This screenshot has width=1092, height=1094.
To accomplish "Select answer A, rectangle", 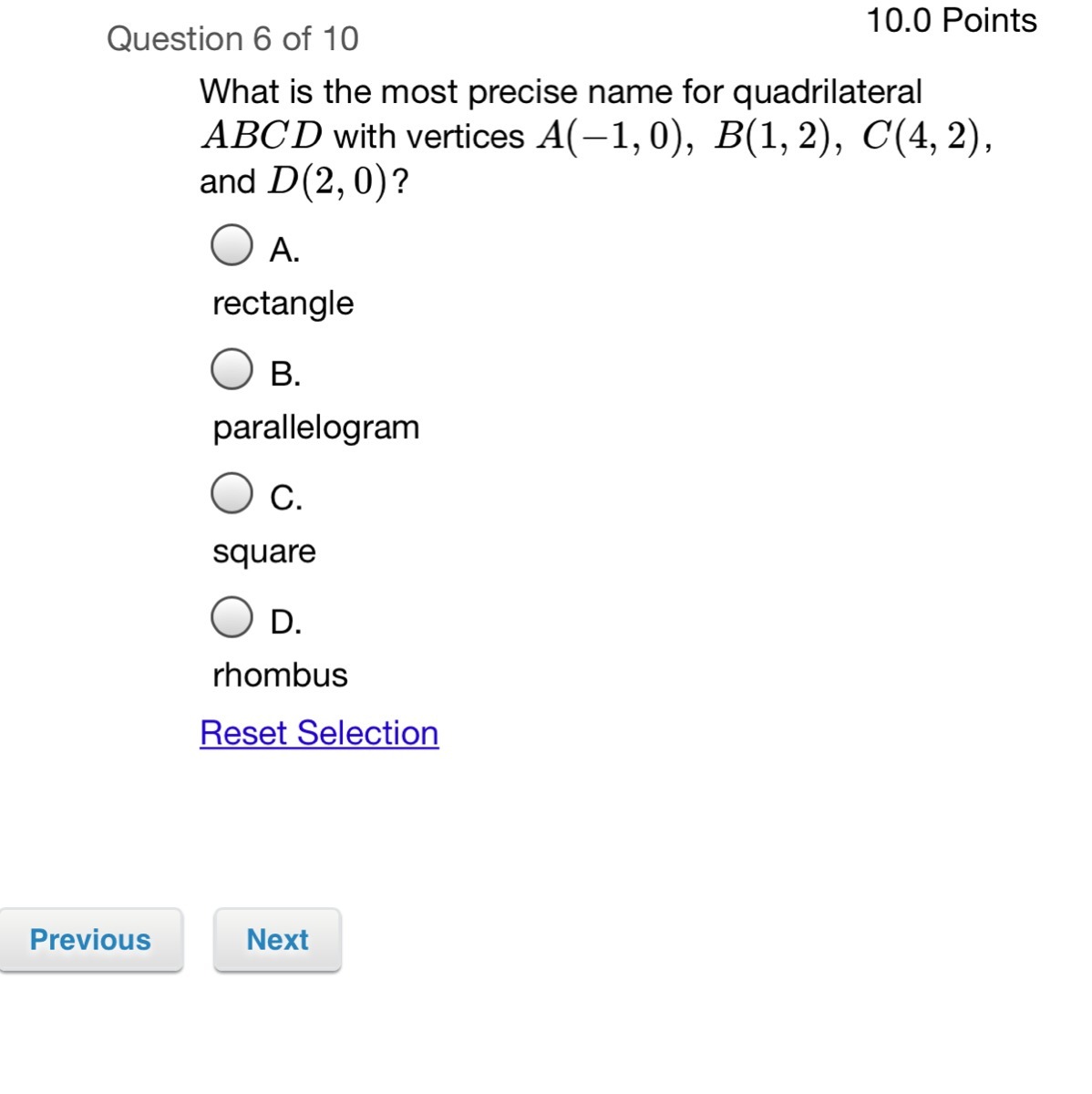I will point(232,245).
